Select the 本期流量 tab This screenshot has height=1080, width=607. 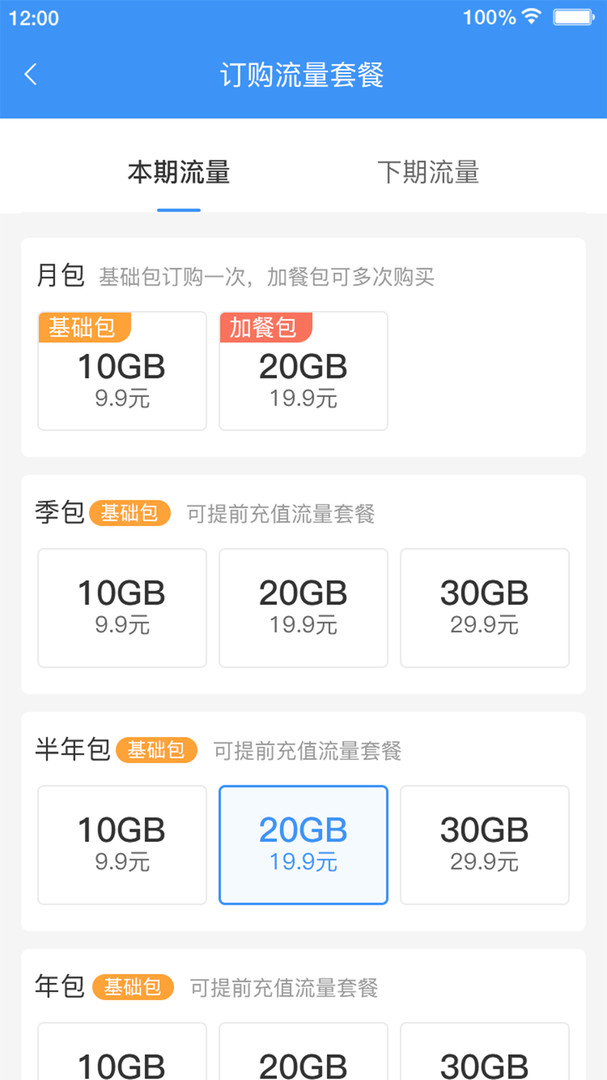(179, 172)
